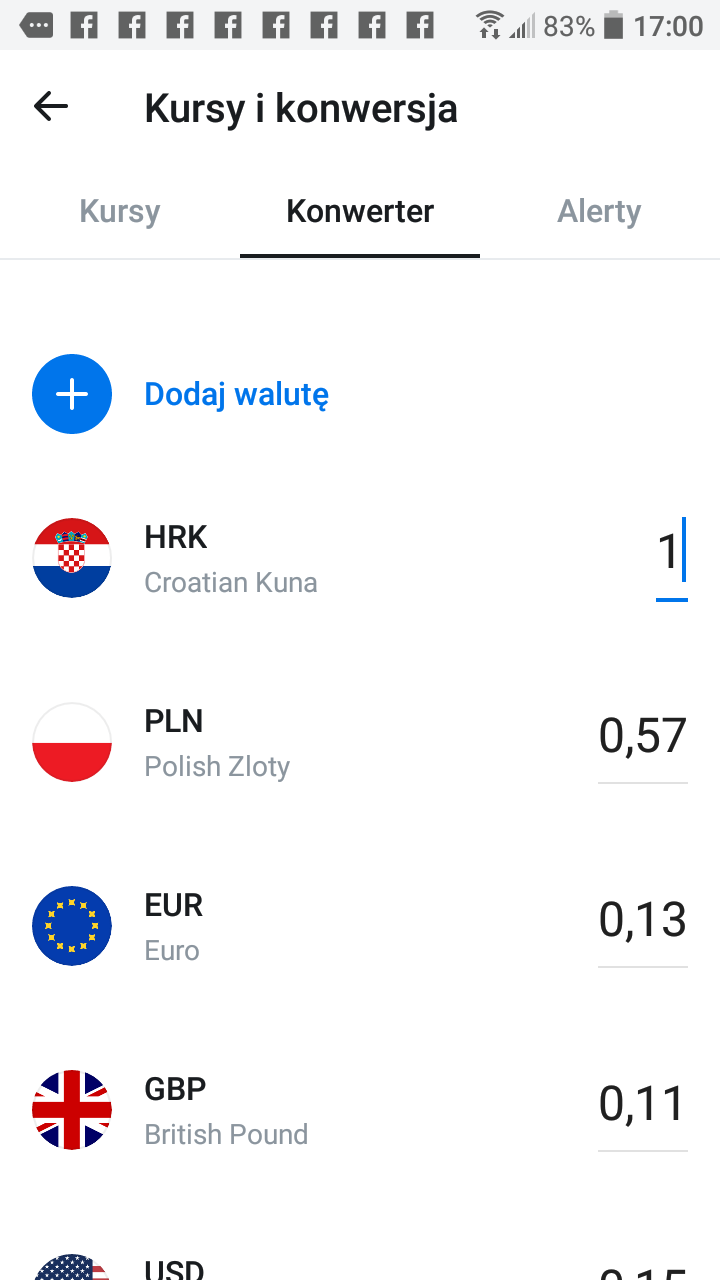Tap Dodaj walutę to add a currency
This screenshot has width=720, height=1280.
236,394
